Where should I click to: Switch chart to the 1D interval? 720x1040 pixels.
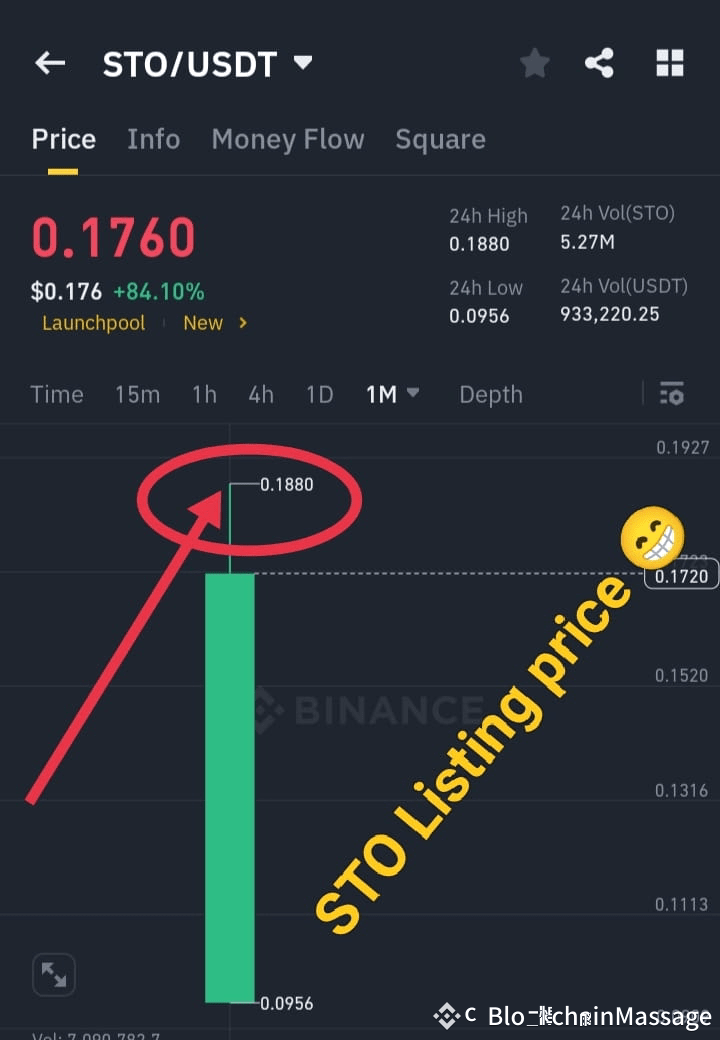coord(319,394)
